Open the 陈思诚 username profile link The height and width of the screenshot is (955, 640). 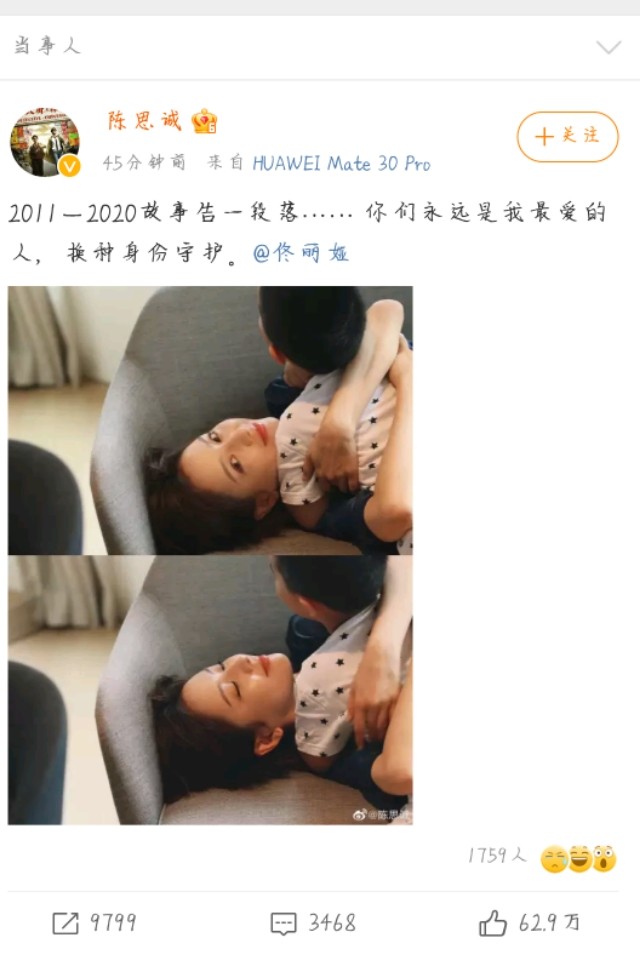(145, 122)
